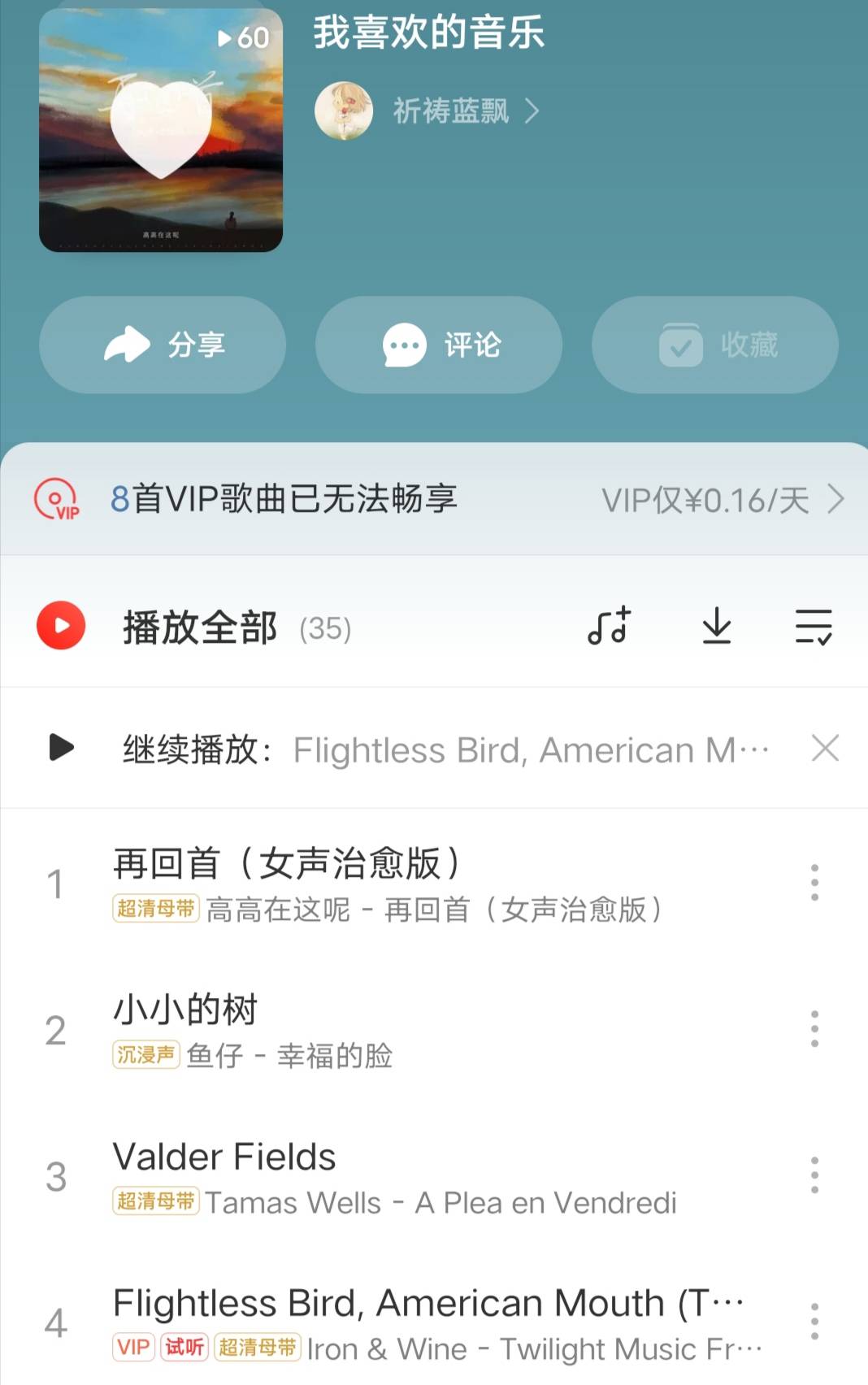This screenshot has width=868, height=1385.
Task: Open the add-to-playlist music icon
Action: (x=608, y=626)
